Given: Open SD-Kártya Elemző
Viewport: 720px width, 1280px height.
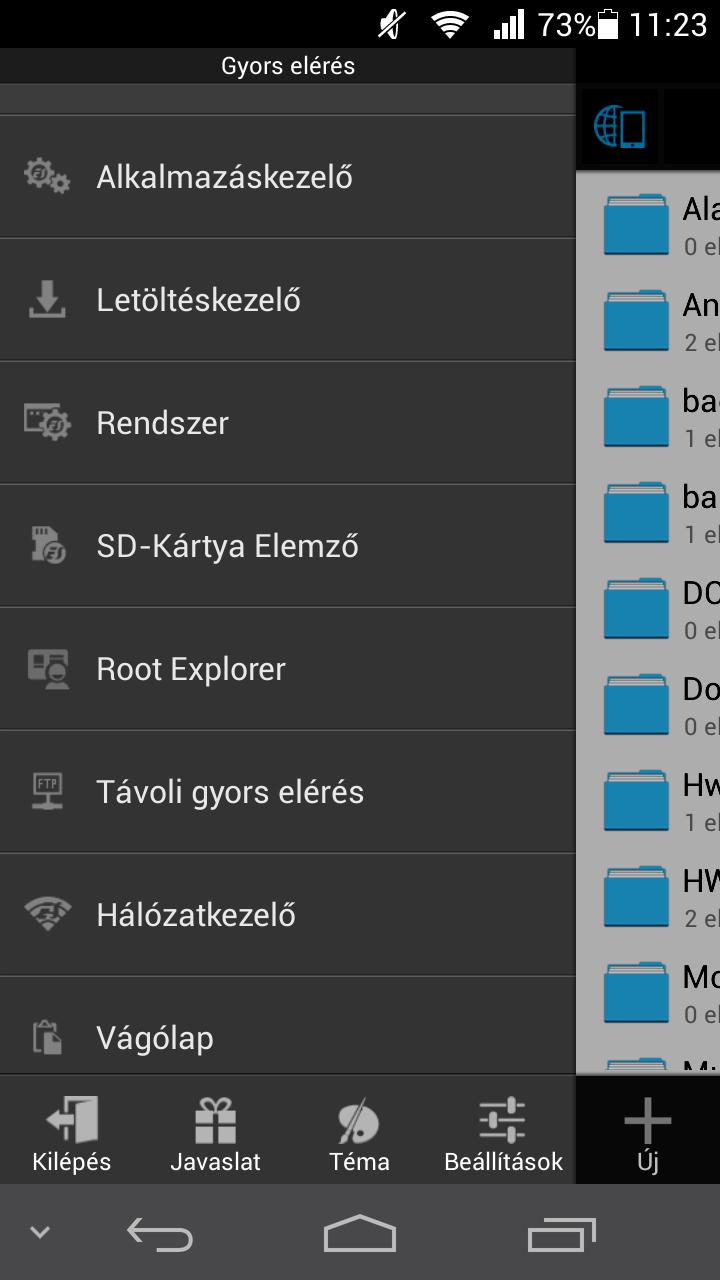Looking at the screenshot, I should pos(288,546).
